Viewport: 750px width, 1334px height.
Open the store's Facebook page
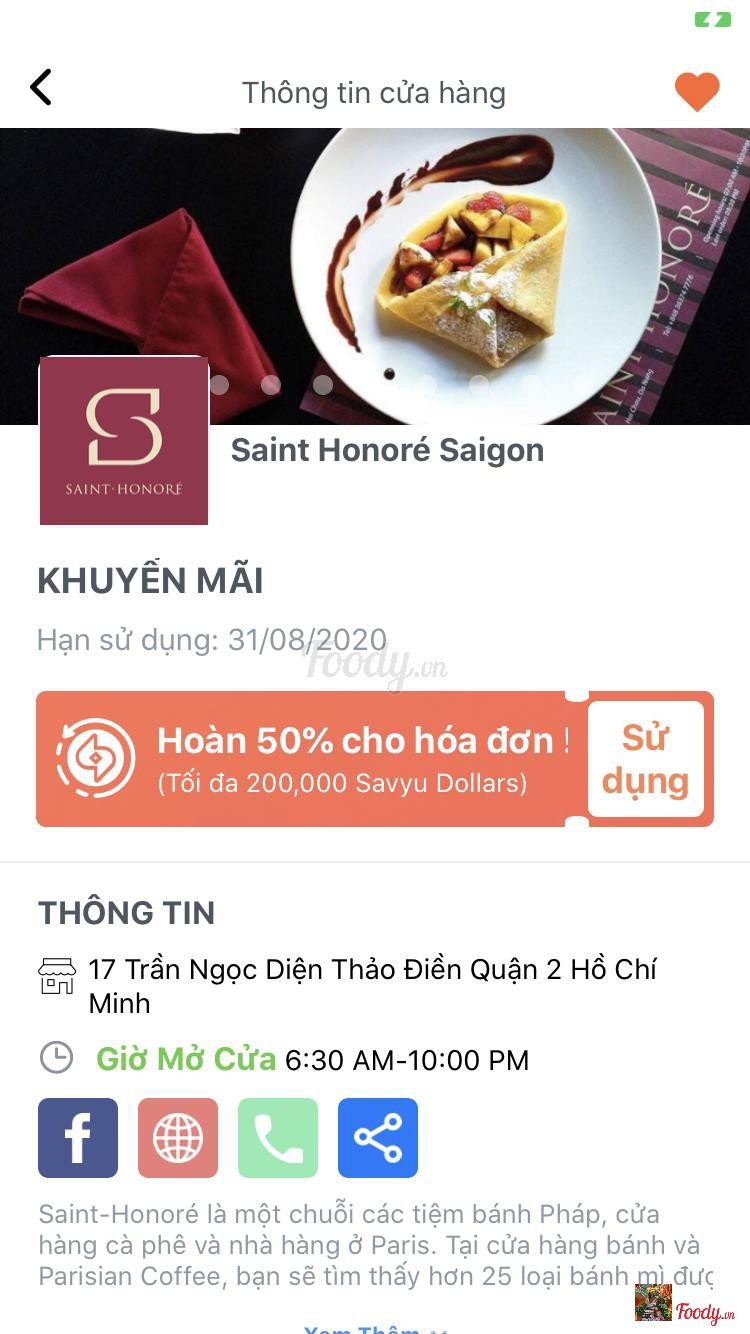pyautogui.click(x=78, y=1138)
